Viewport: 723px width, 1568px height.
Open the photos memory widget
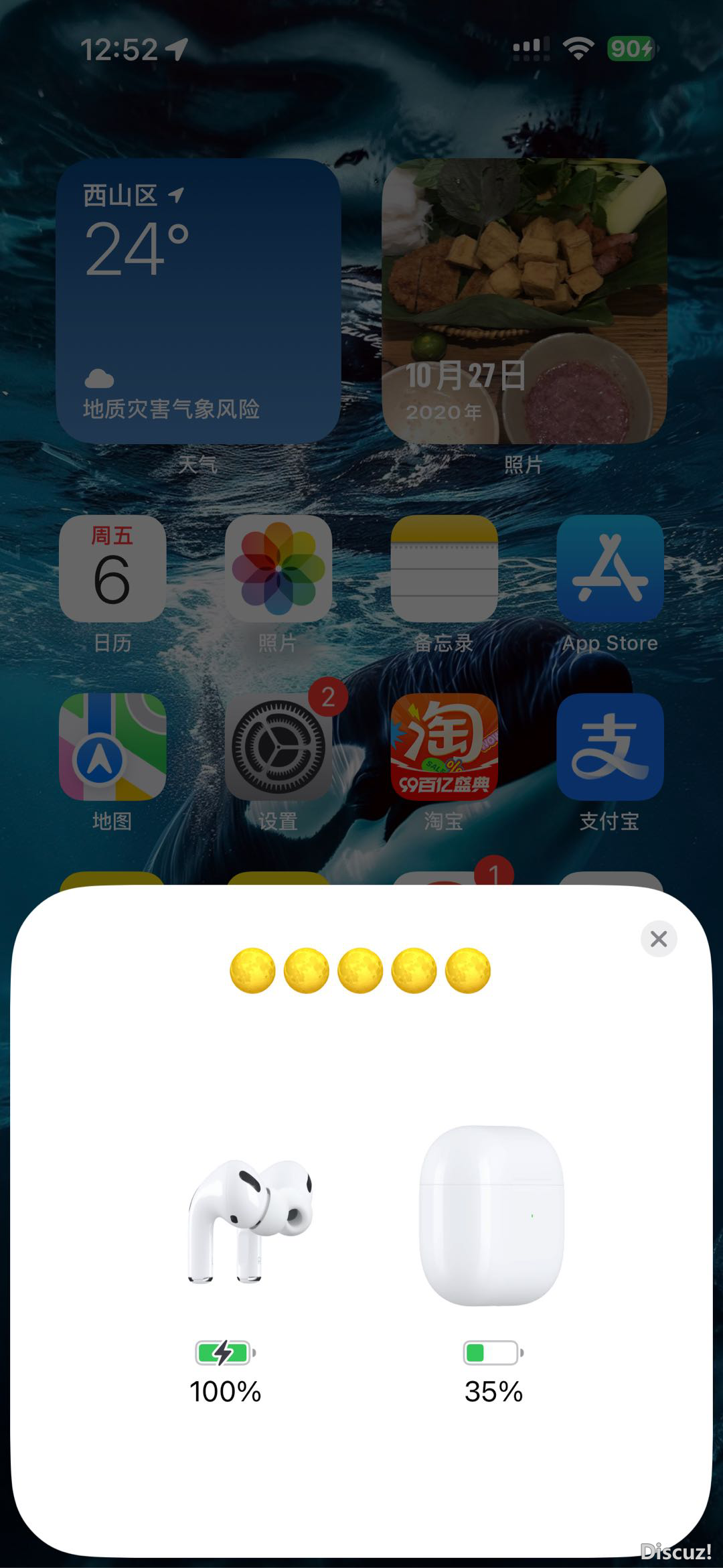click(524, 301)
